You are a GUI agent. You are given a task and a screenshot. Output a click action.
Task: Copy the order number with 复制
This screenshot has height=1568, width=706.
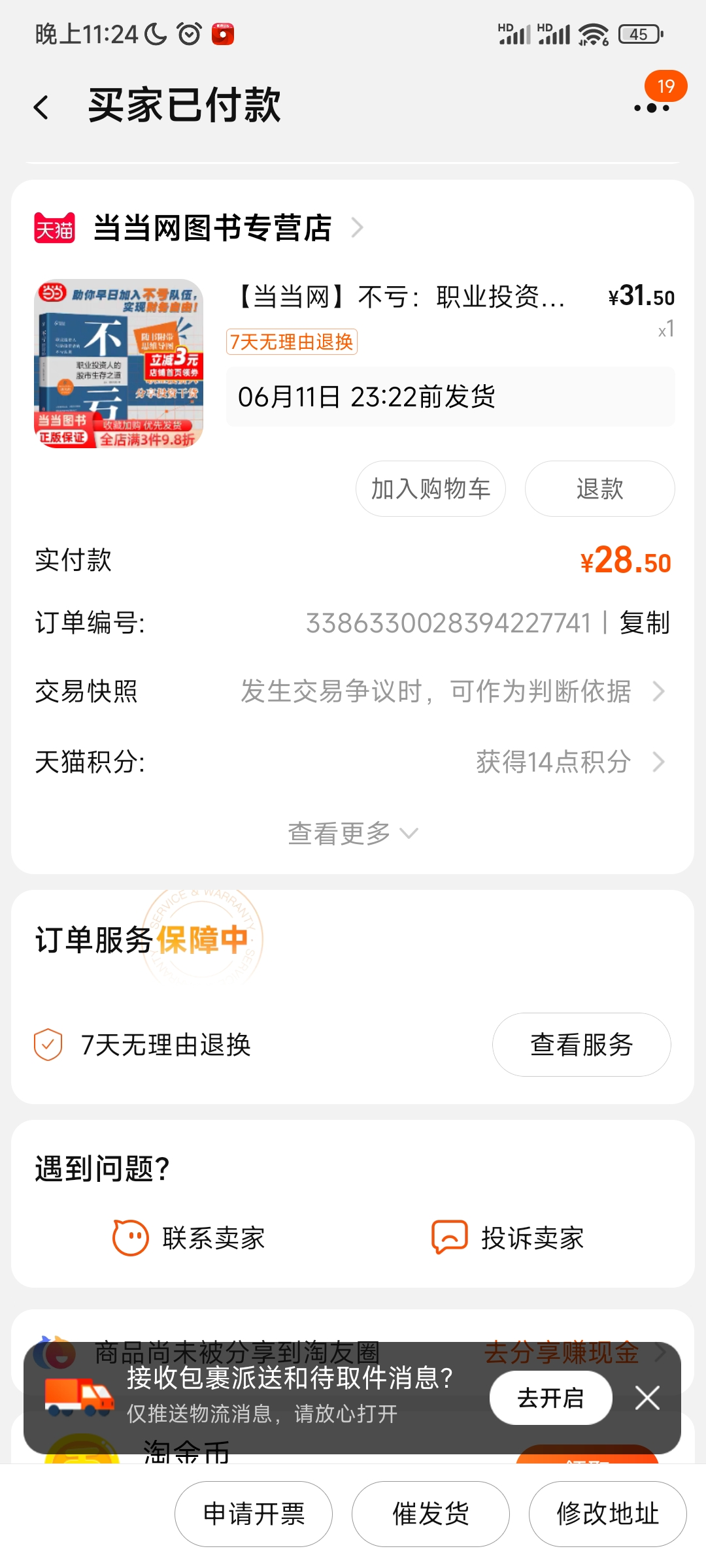(x=645, y=623)
